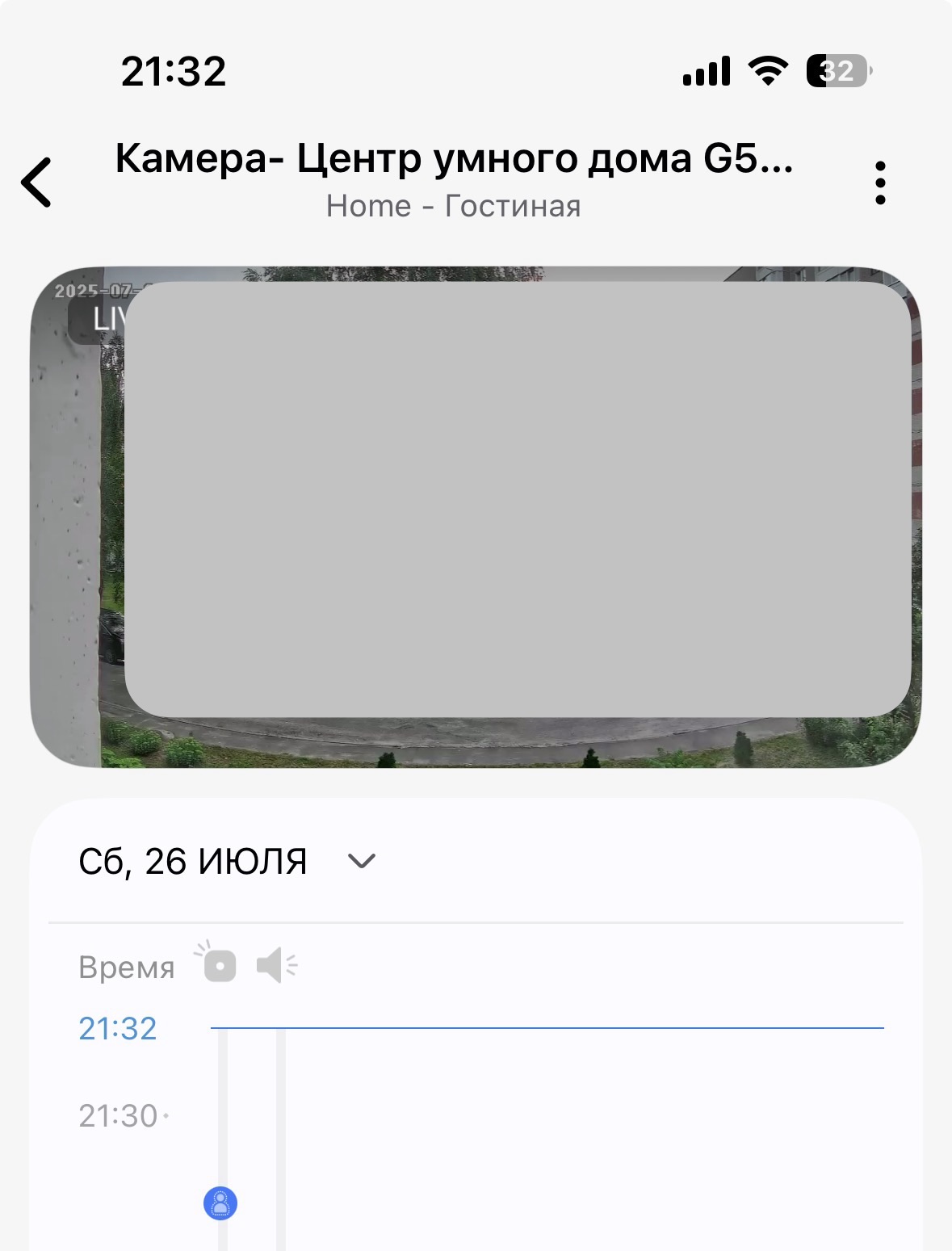This screenshot has width=952, height=1251.
Task: Go back using the back arrow
Action: [37, 183]
